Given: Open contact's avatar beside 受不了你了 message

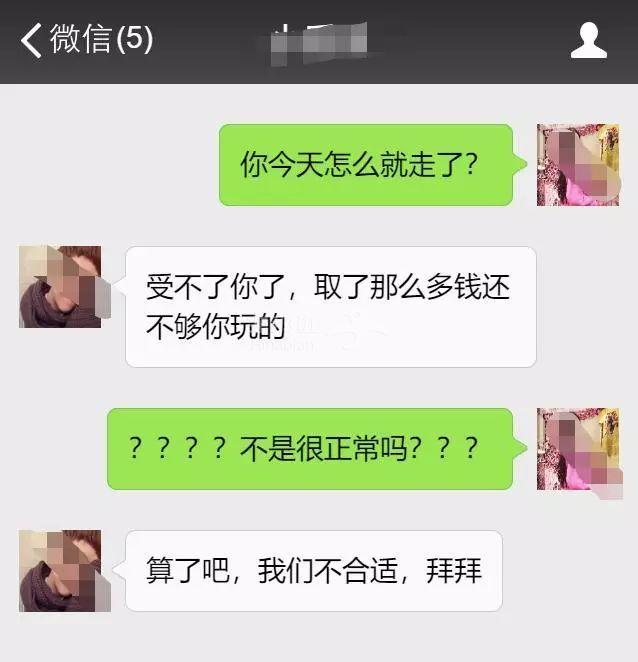Looking at the screenshot, I should 60,287.
